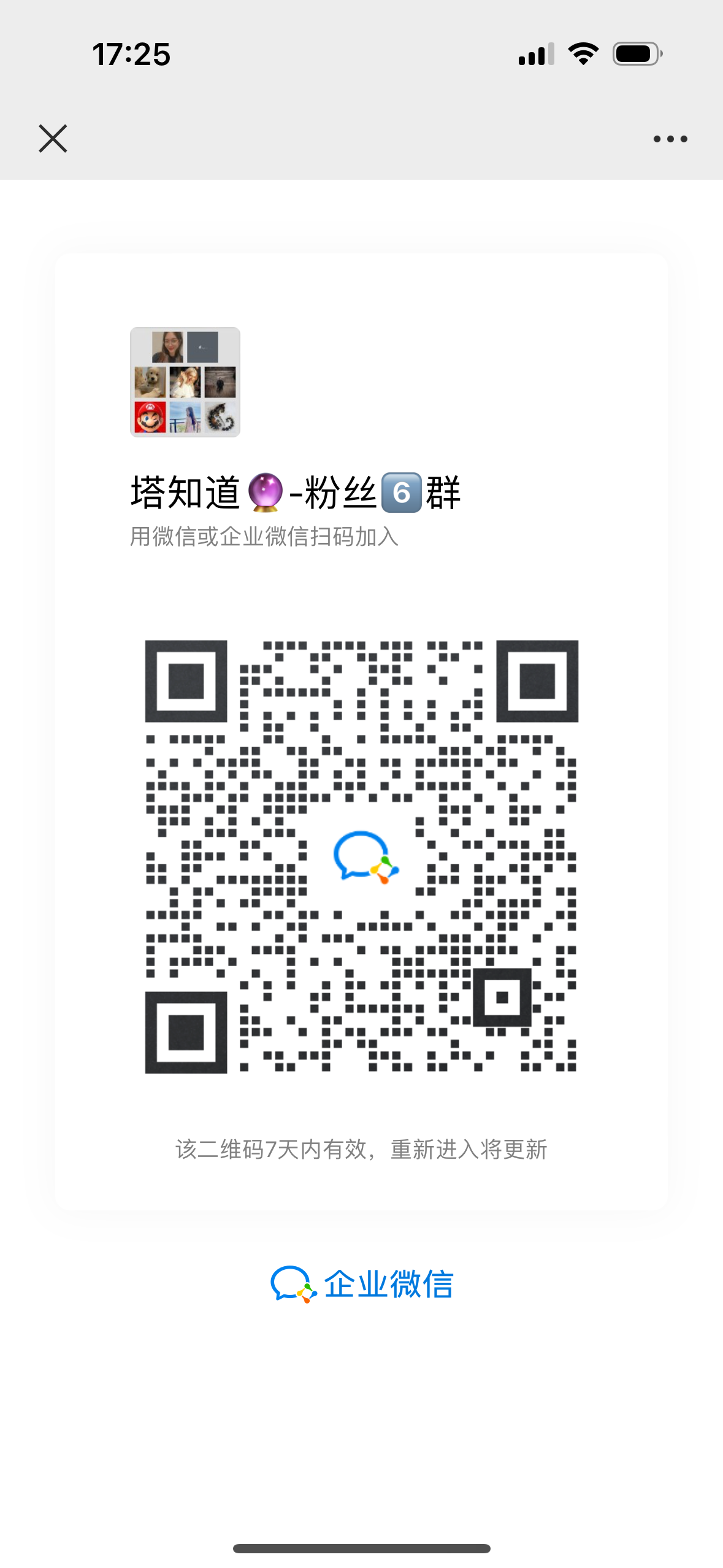Open the three-dot more options menu
The image size is (723, 1568).
(x=670, y=139)
